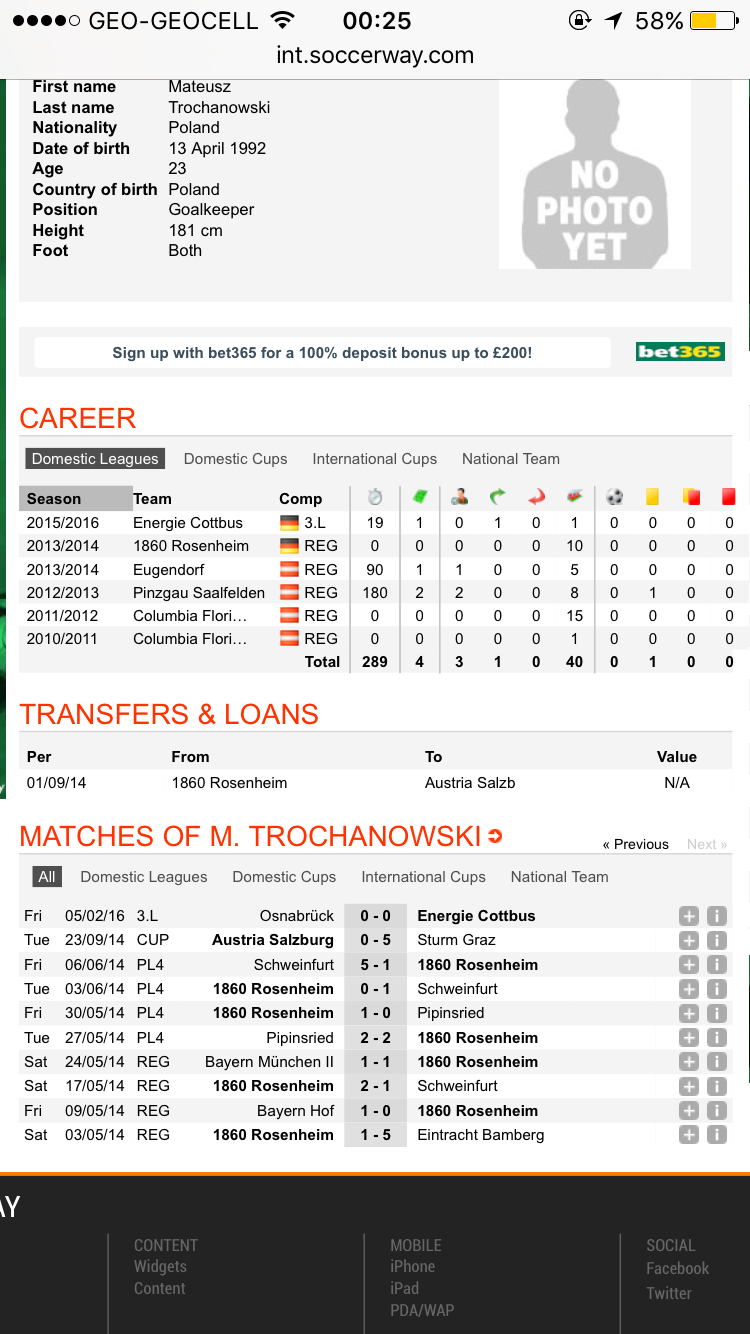Filter matches by National Team
This screenshot has height=1334, width=750.
559,877
